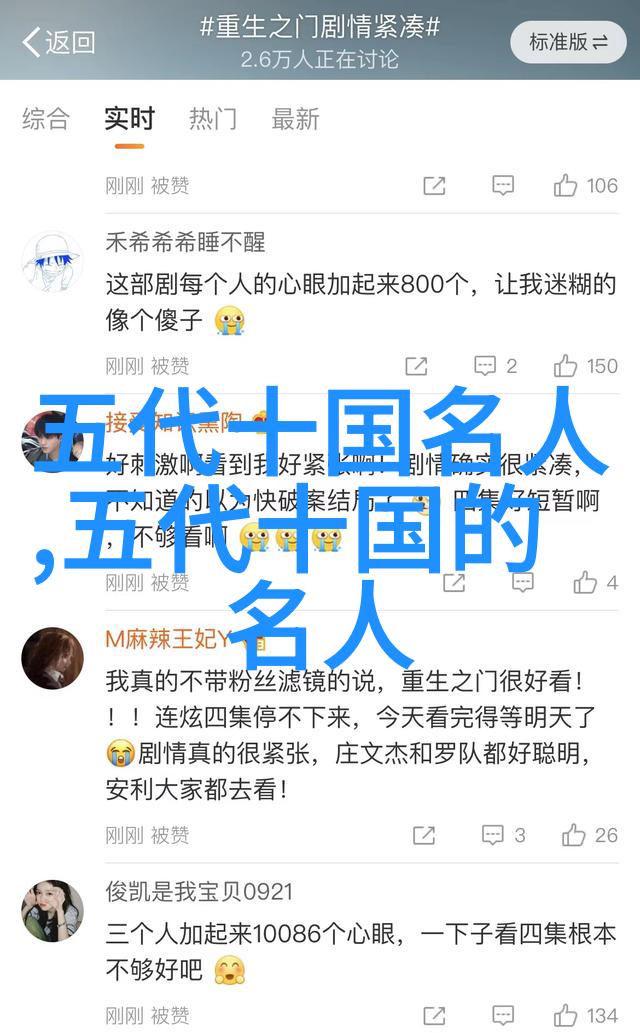Share 禾希希希睡不醒's post
Screen dimensions: 640x1033
click(417, 366)
